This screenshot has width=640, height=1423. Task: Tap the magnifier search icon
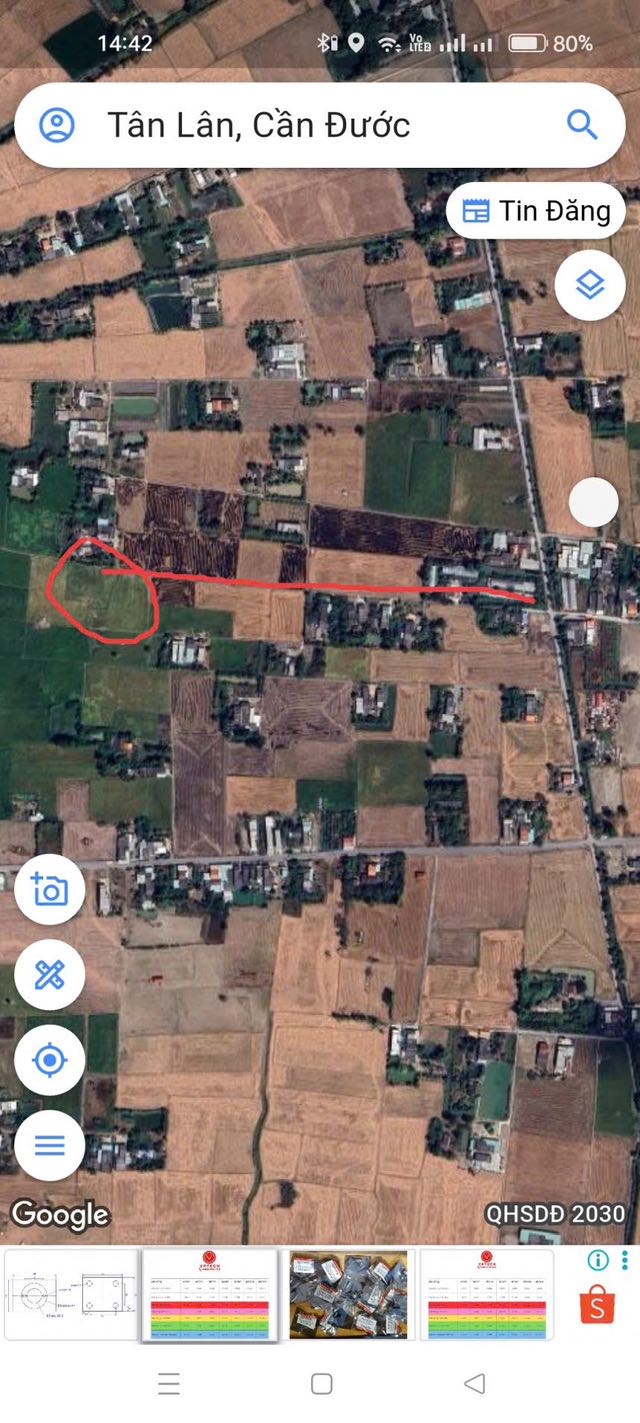point(581,125)
